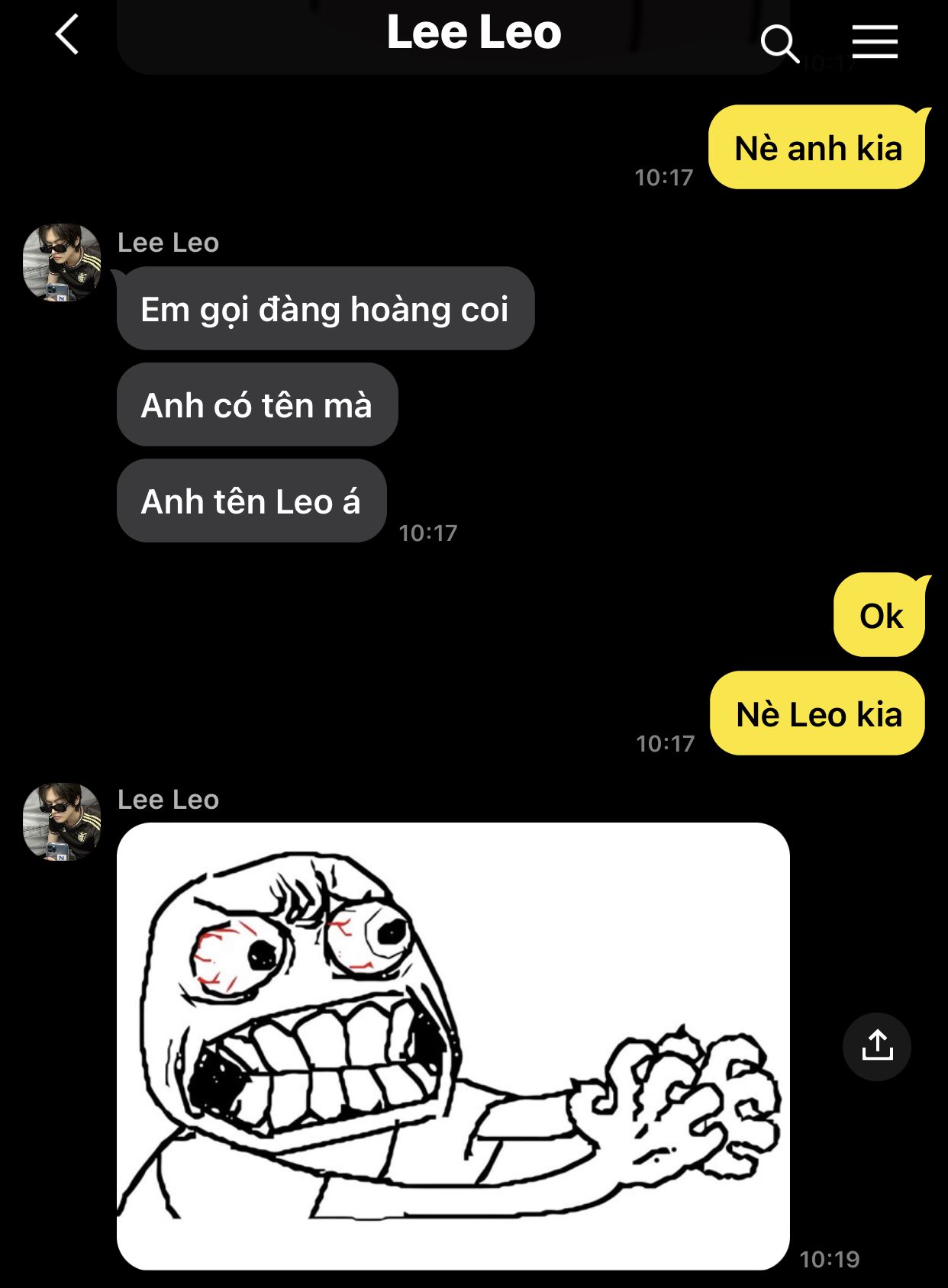Share the rage face image

(x=876, y=1046)
